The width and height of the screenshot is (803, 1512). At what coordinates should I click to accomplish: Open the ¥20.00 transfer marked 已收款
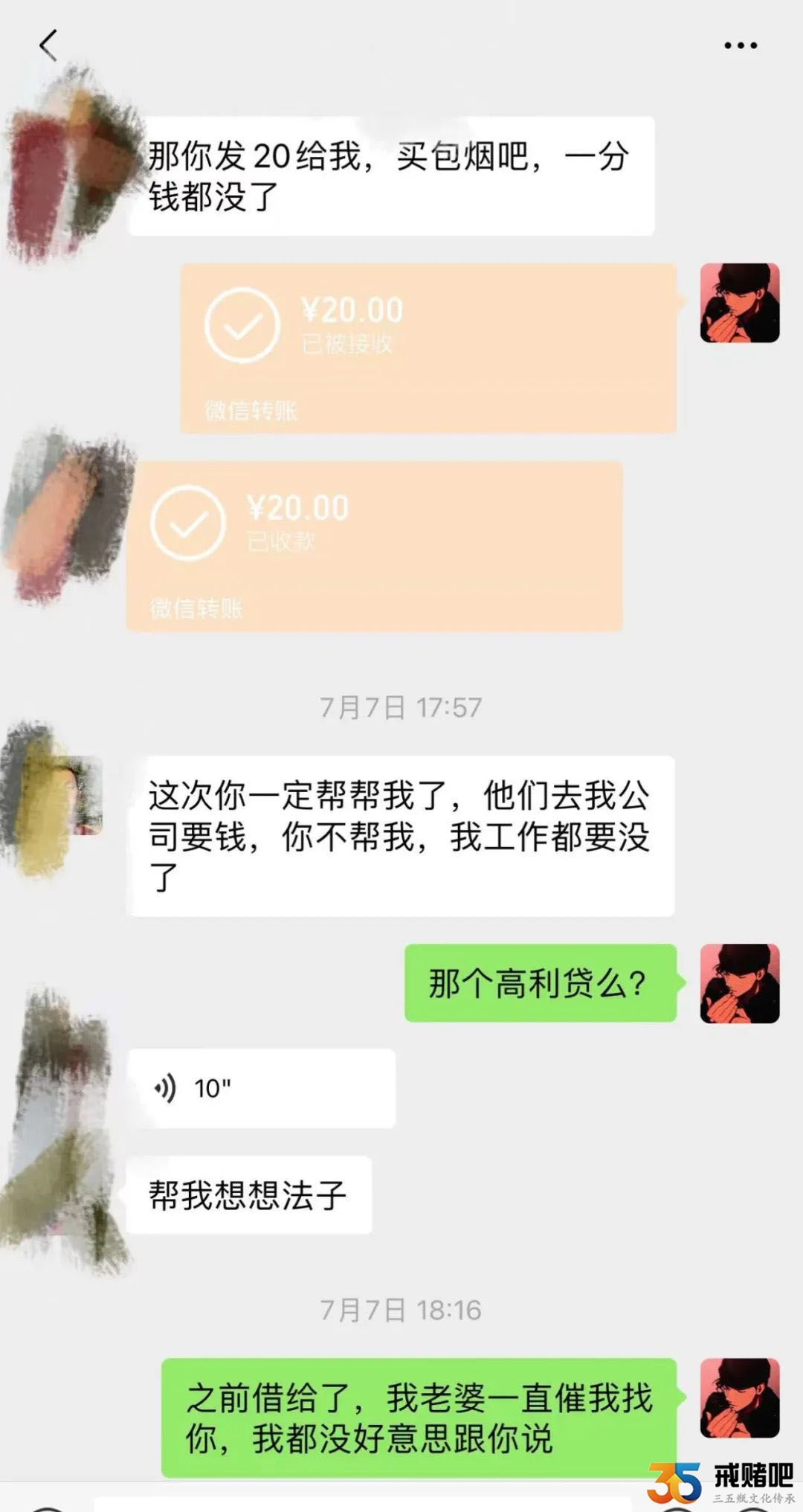(374, 546)
